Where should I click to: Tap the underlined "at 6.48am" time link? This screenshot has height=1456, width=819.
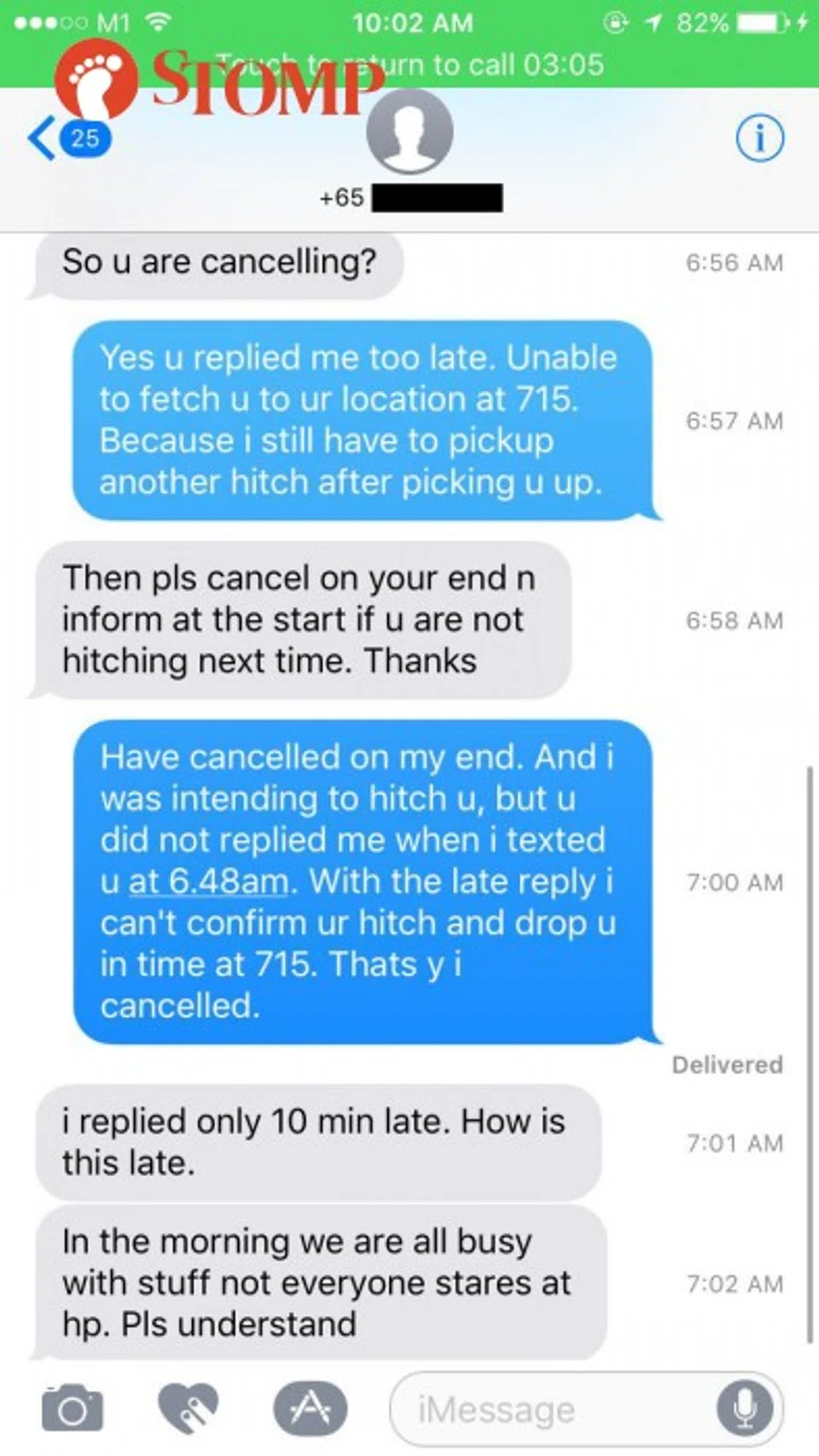pos(208,881)
